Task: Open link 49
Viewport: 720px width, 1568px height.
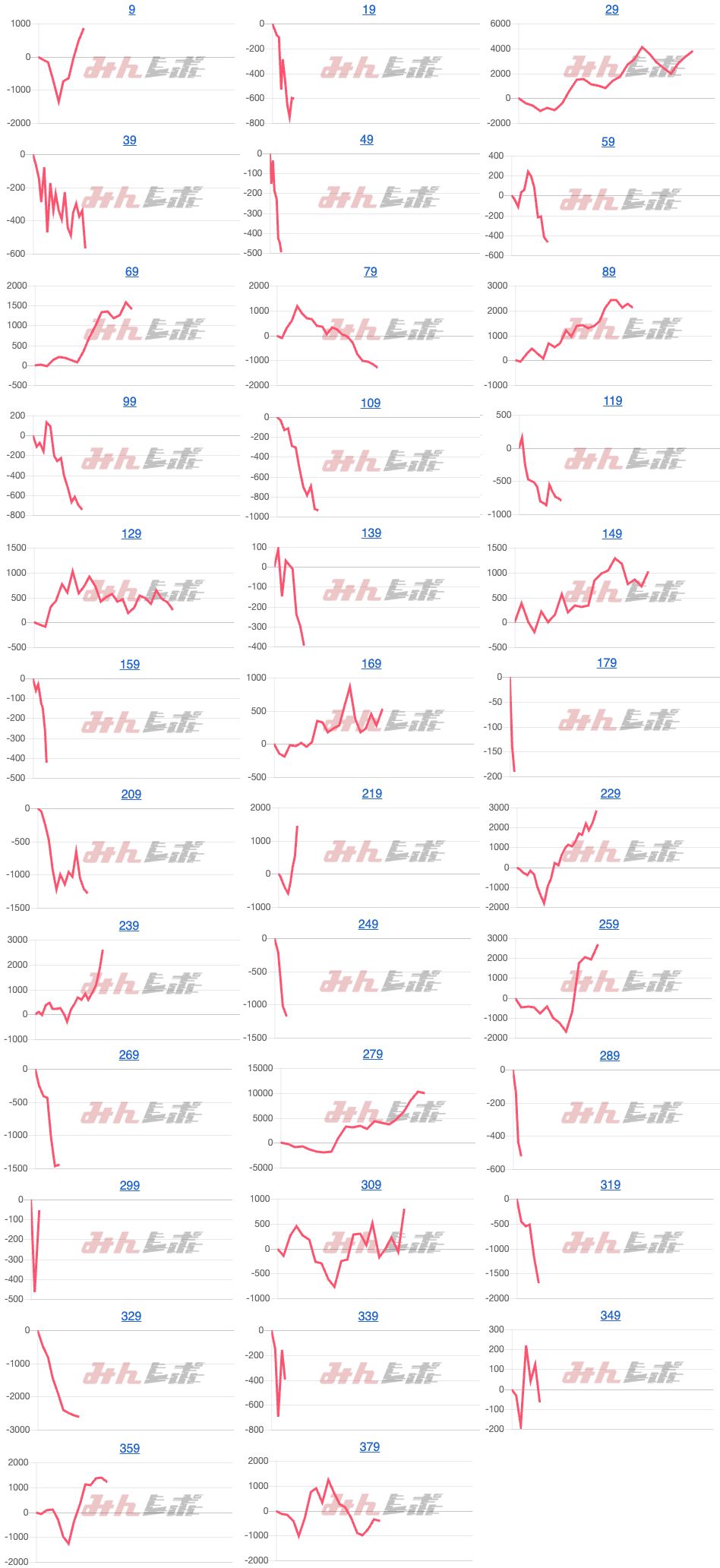Action: [x=366, y=140]
